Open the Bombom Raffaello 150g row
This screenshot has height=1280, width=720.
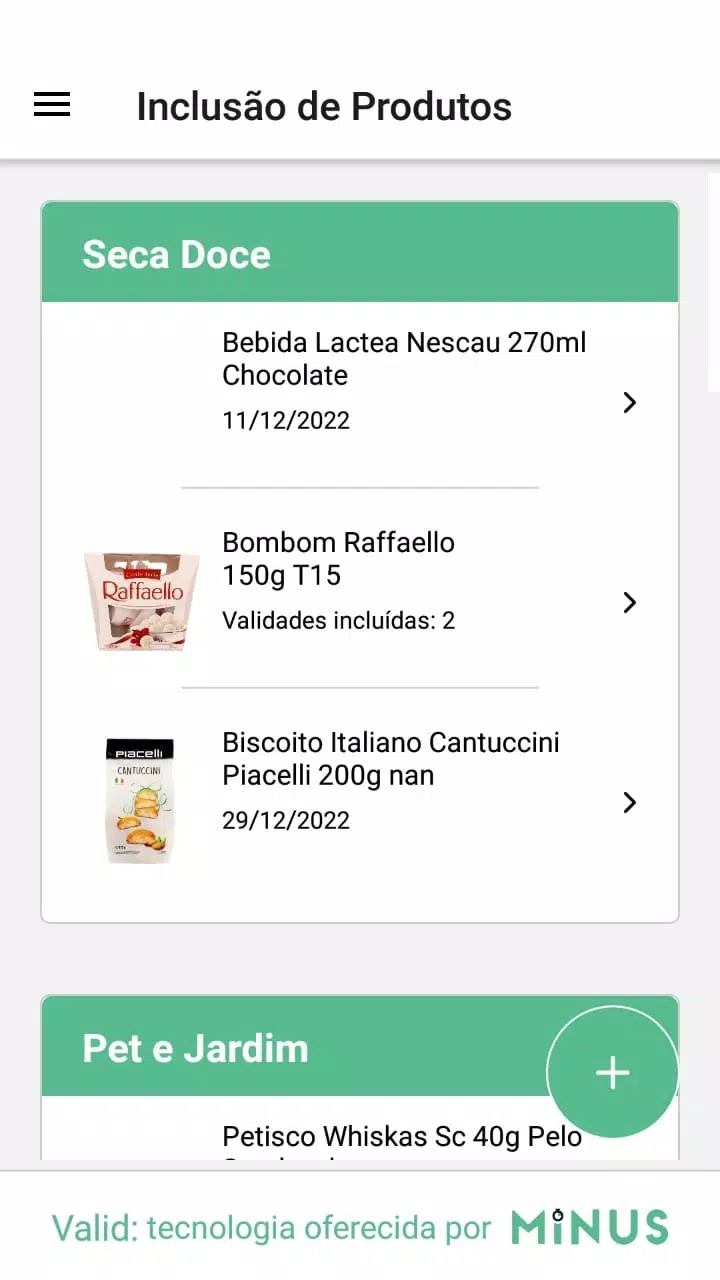point(360,602)
